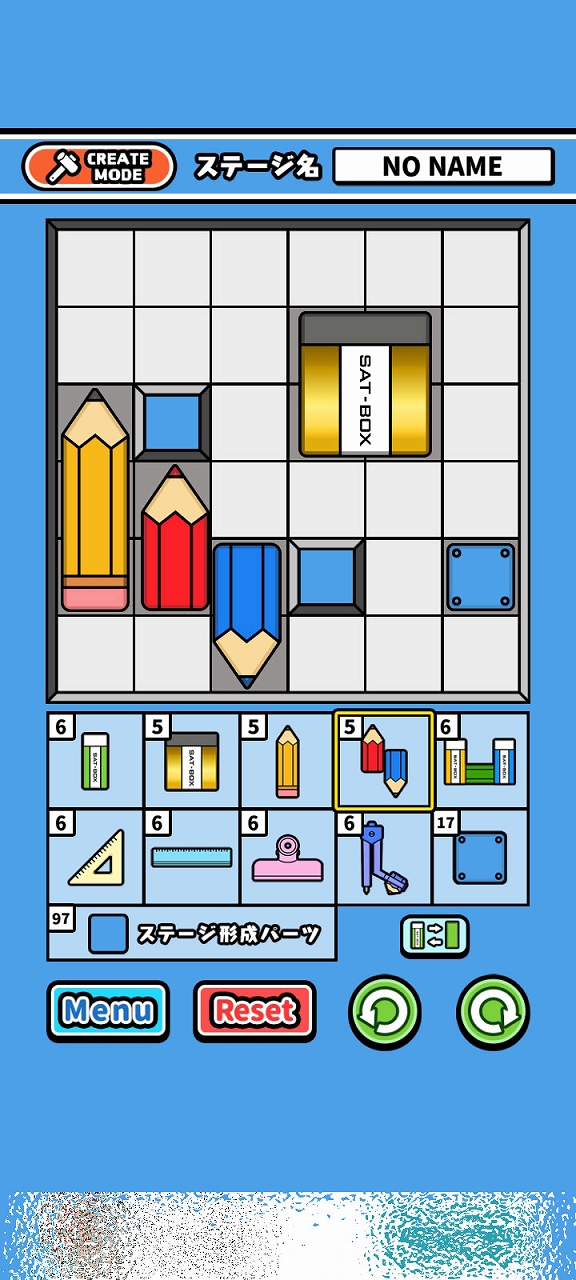
Task: Select the compass tool part
Action: coord(384,857)
